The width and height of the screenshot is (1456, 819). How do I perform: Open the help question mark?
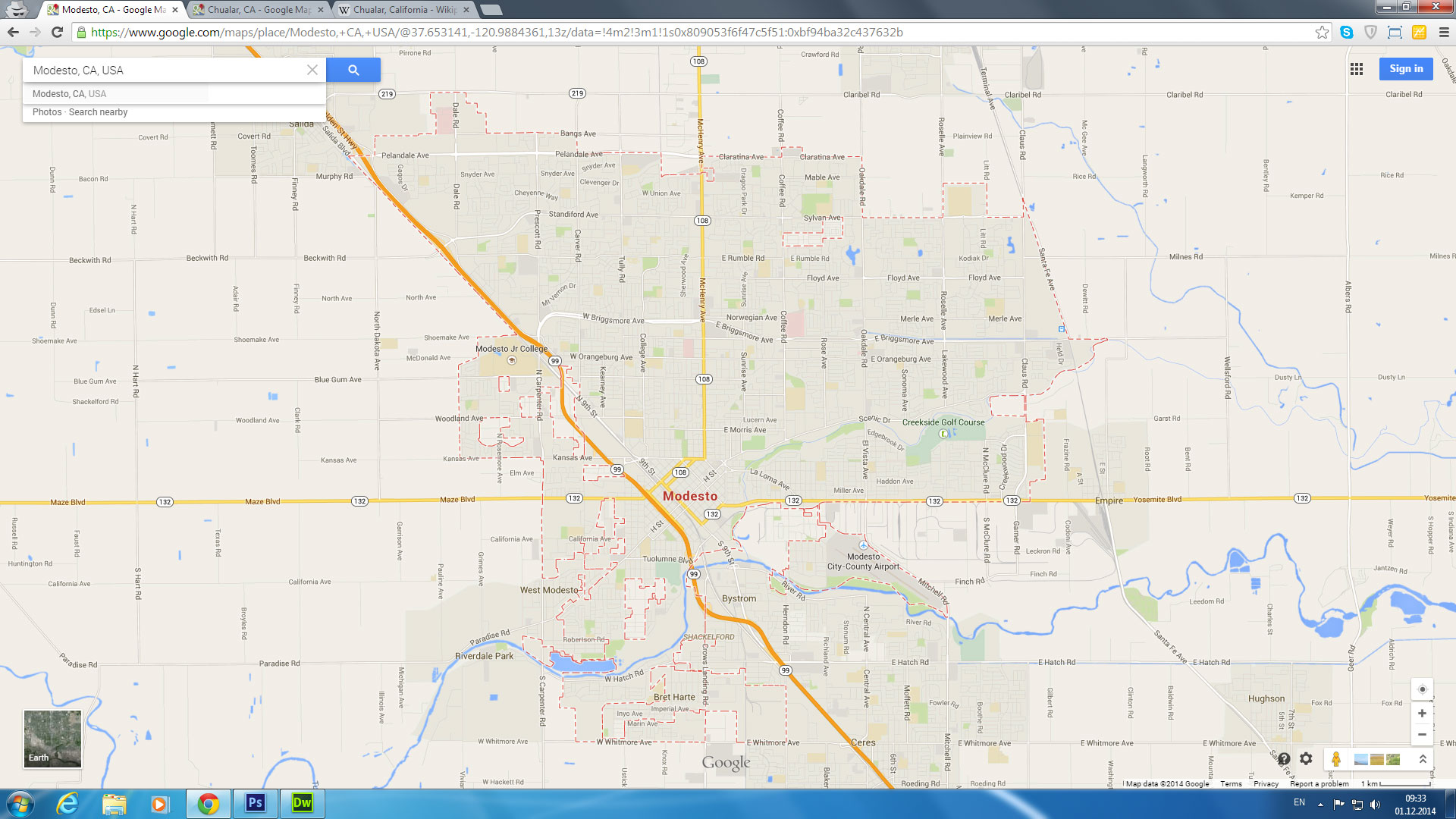(1284, 758)
